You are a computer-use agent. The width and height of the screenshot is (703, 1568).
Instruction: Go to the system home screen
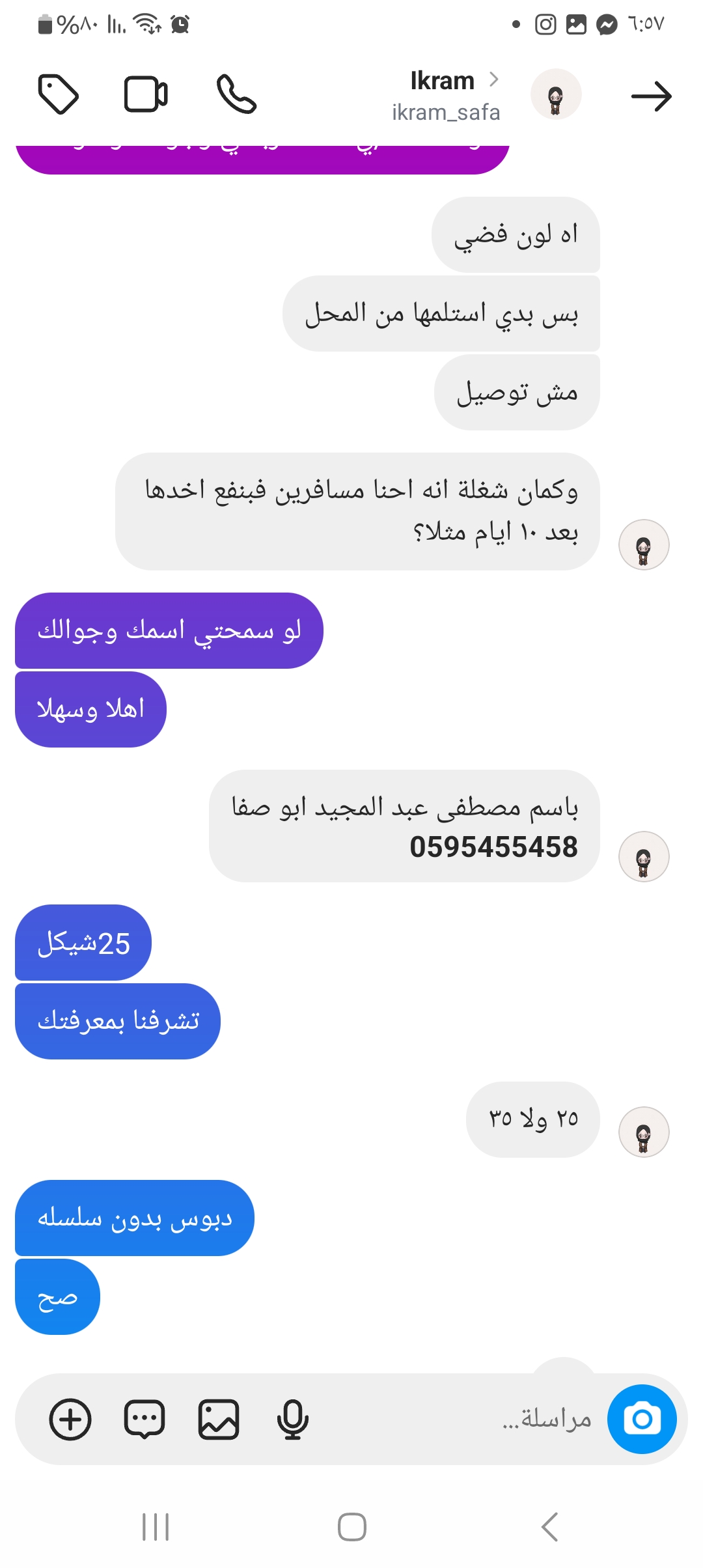(x=351, y=1527)
